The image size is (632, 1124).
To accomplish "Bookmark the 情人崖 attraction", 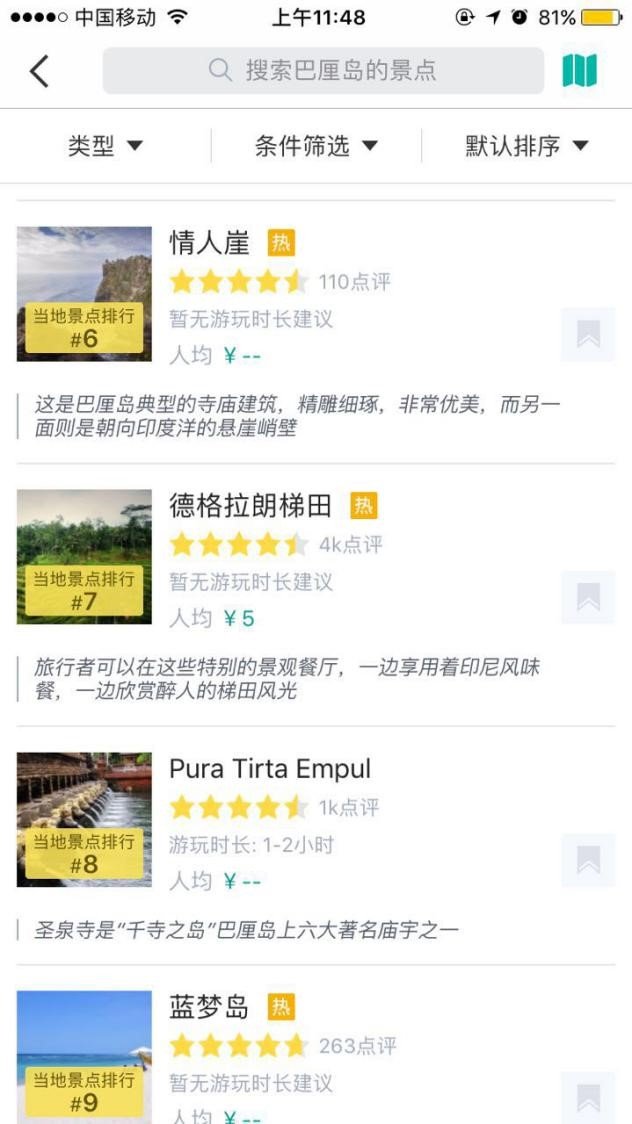I will [588, 335].
